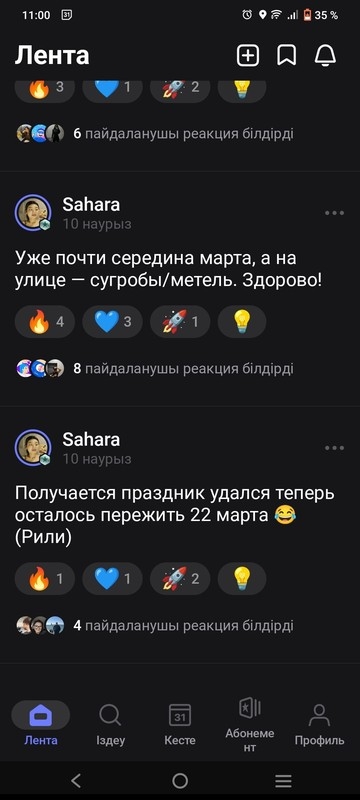Switch to the Іздеу search tab
The width and height of the screenshot is (360, 800).
pyautogui.click(x=110, y=725)
